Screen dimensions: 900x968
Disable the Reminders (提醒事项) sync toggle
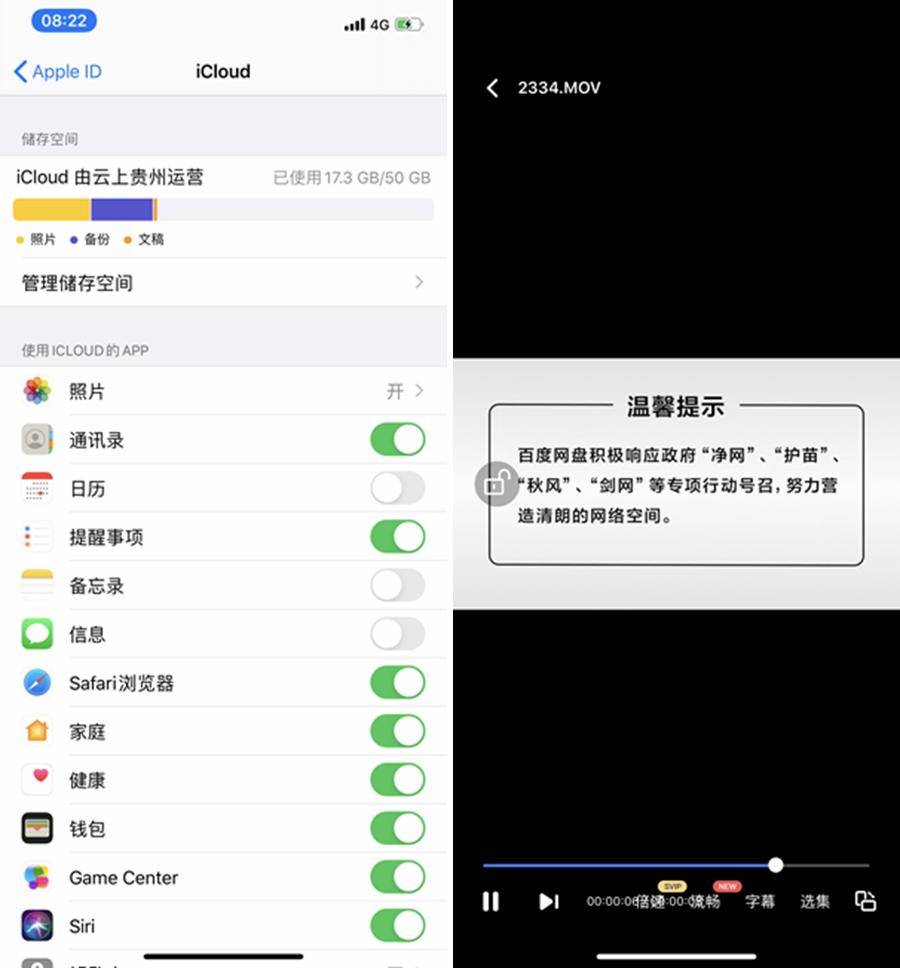(398, 537)
